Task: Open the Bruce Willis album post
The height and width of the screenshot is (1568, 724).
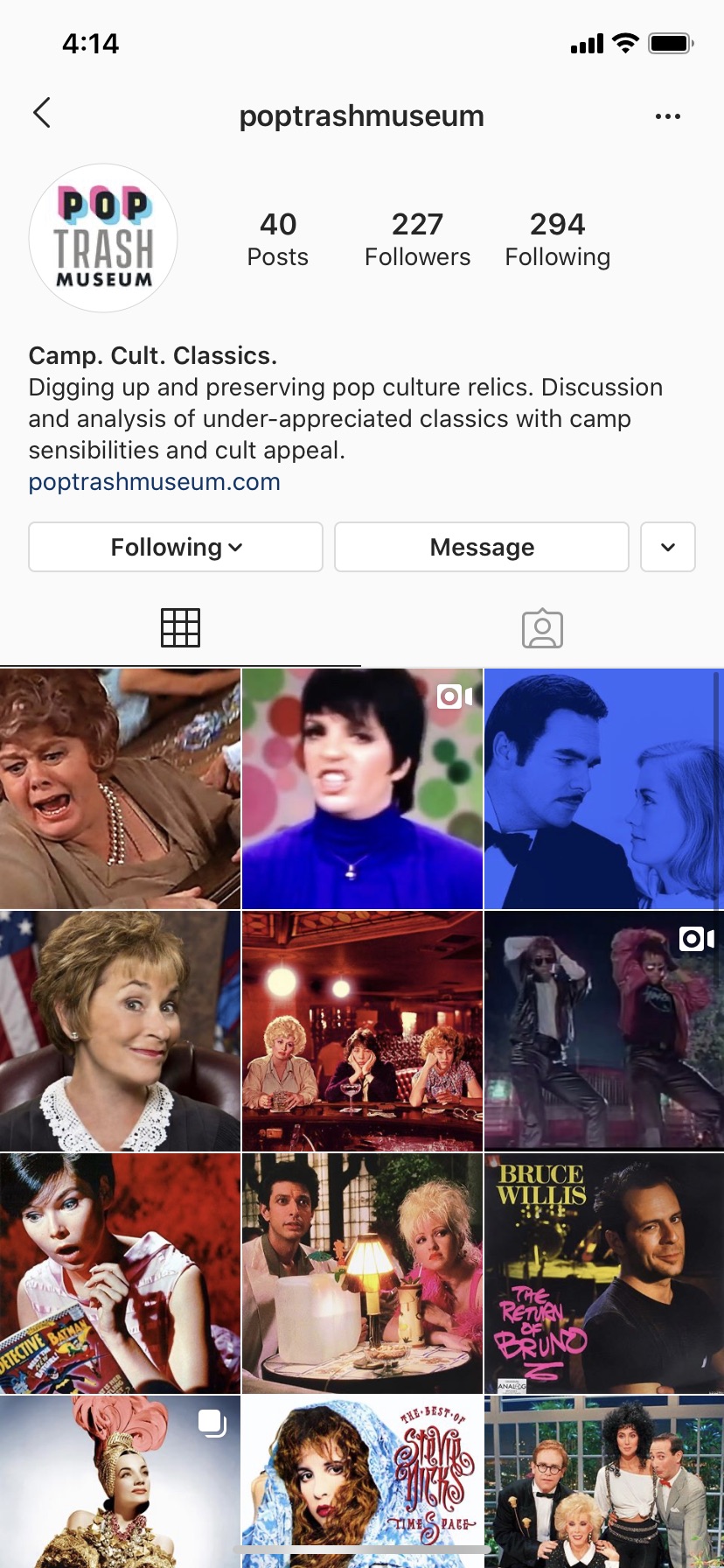Action: (x=603, y=1272)
